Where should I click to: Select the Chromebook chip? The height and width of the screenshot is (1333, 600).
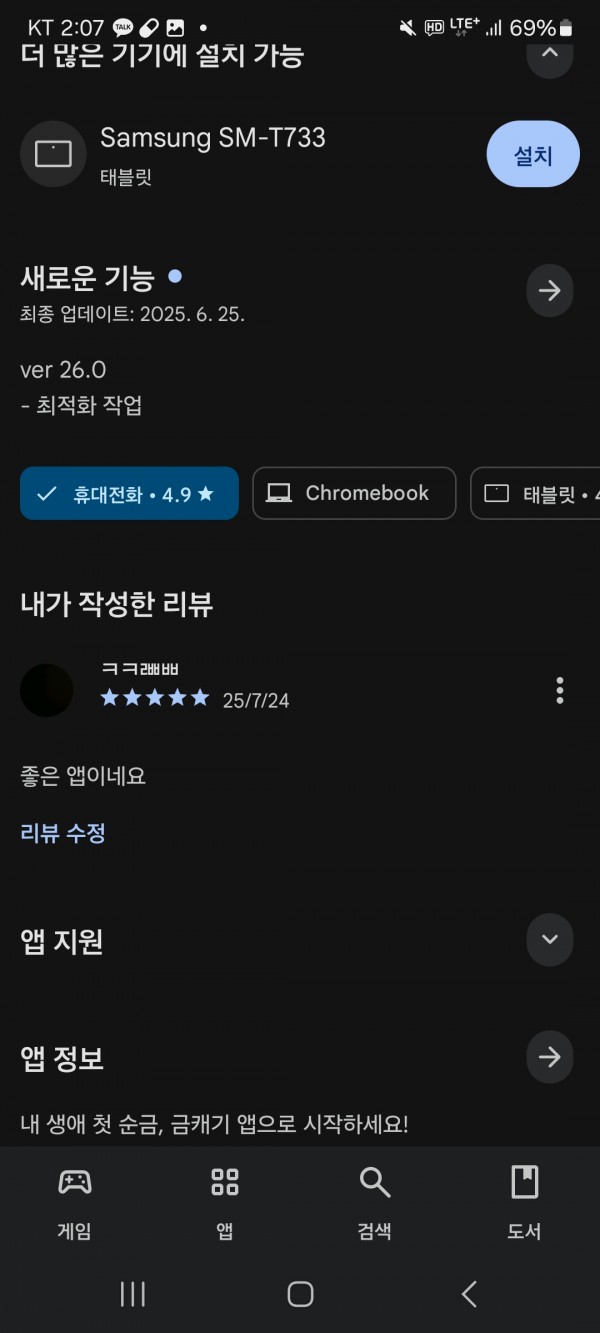click(x=354, y=494)
